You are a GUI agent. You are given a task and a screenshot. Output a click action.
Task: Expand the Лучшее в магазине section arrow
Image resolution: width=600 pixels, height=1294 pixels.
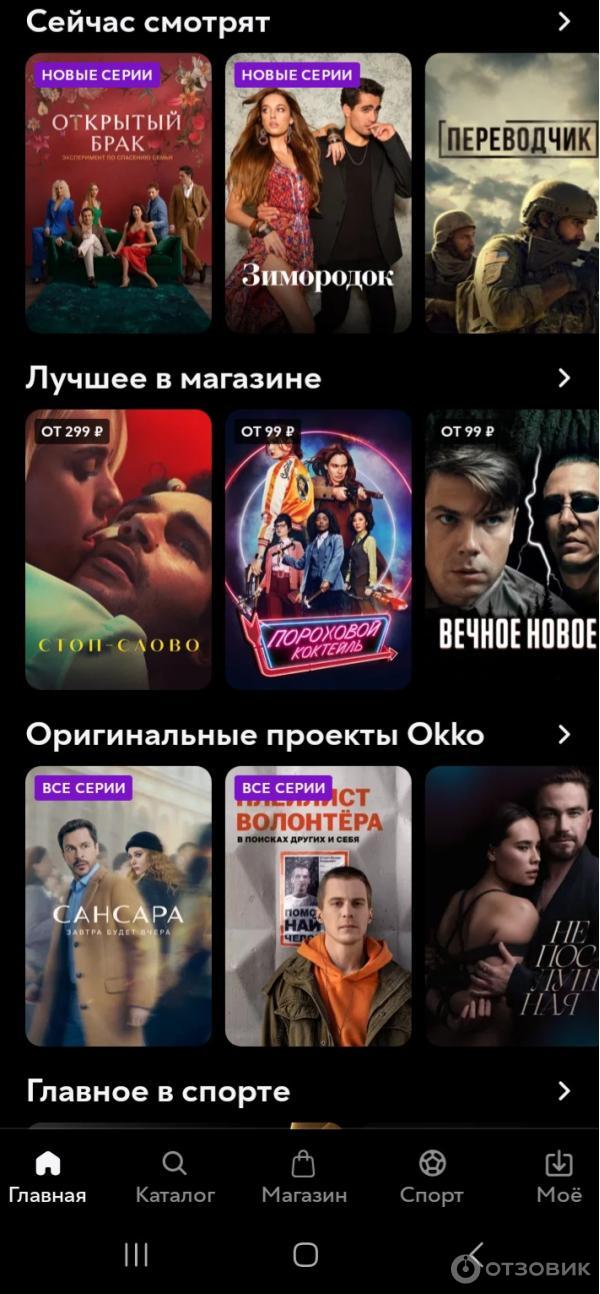(x=564, y=378)
